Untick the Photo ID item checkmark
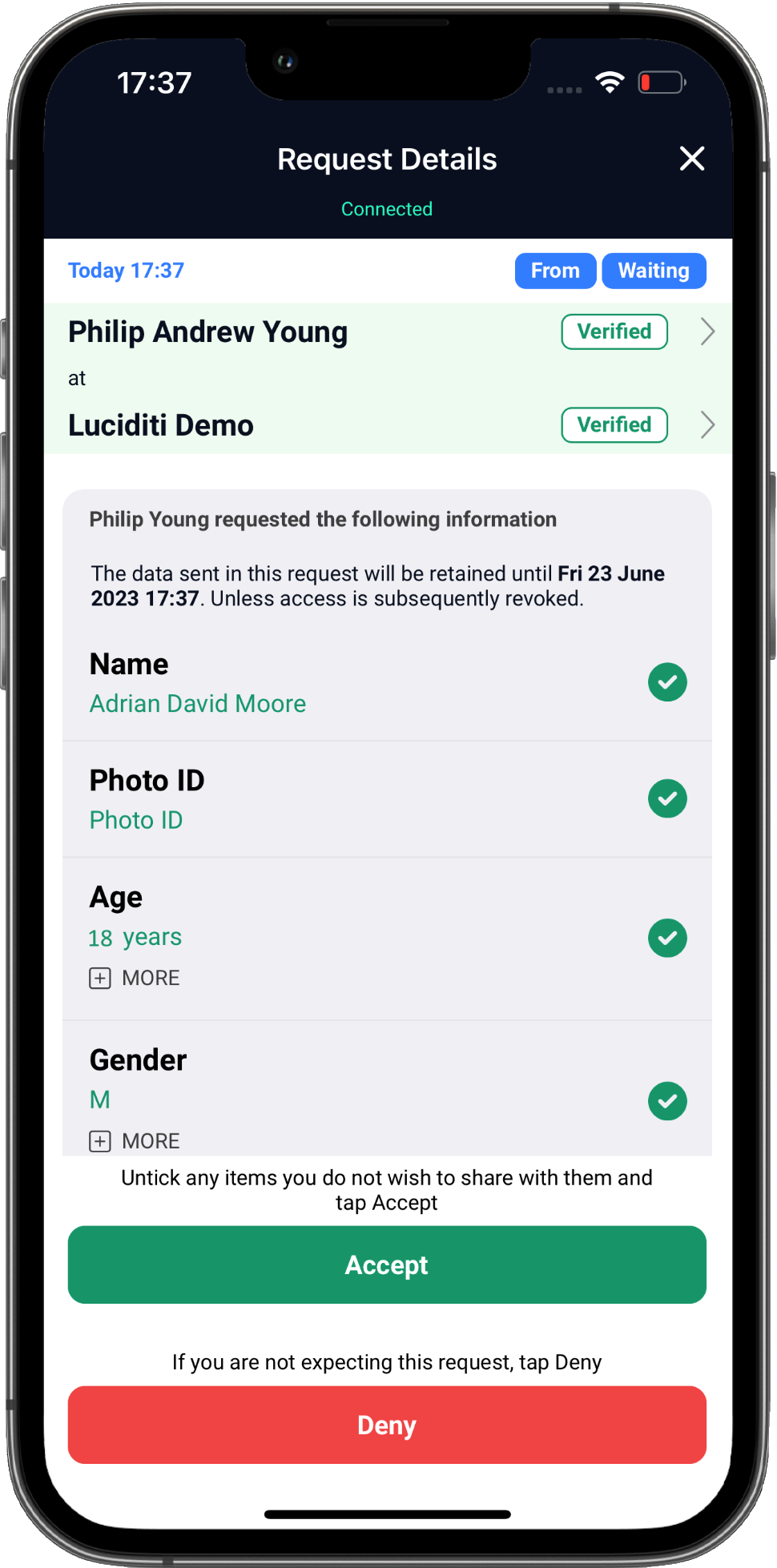777x1568 pixels. pyautogui.click(x=667, y=798)
